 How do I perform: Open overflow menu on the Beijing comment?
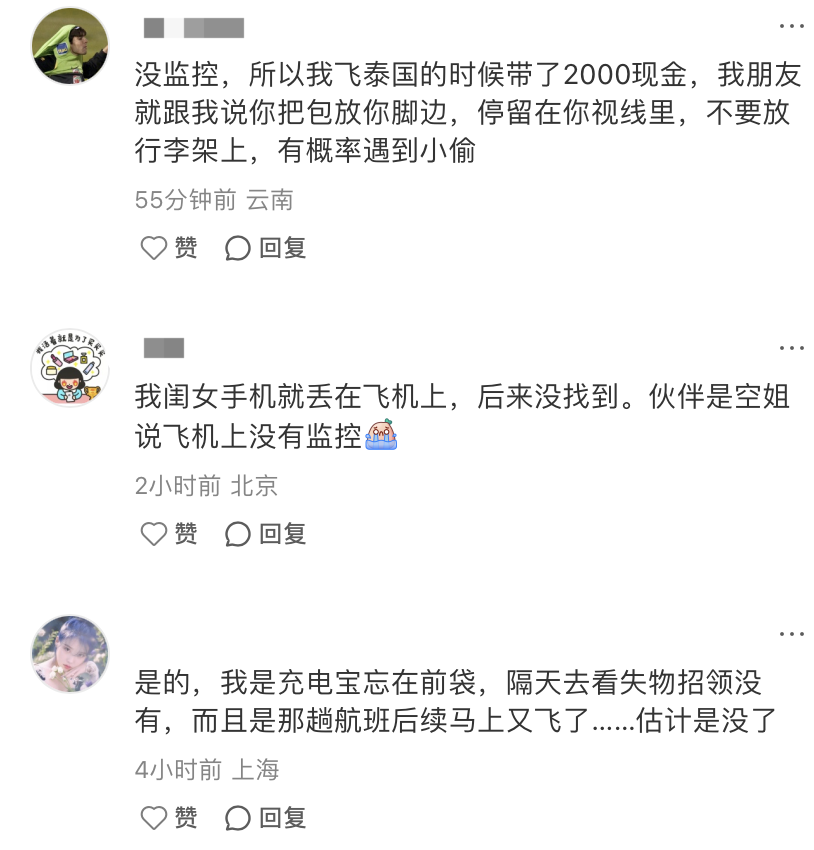click(x=791, y=348)
